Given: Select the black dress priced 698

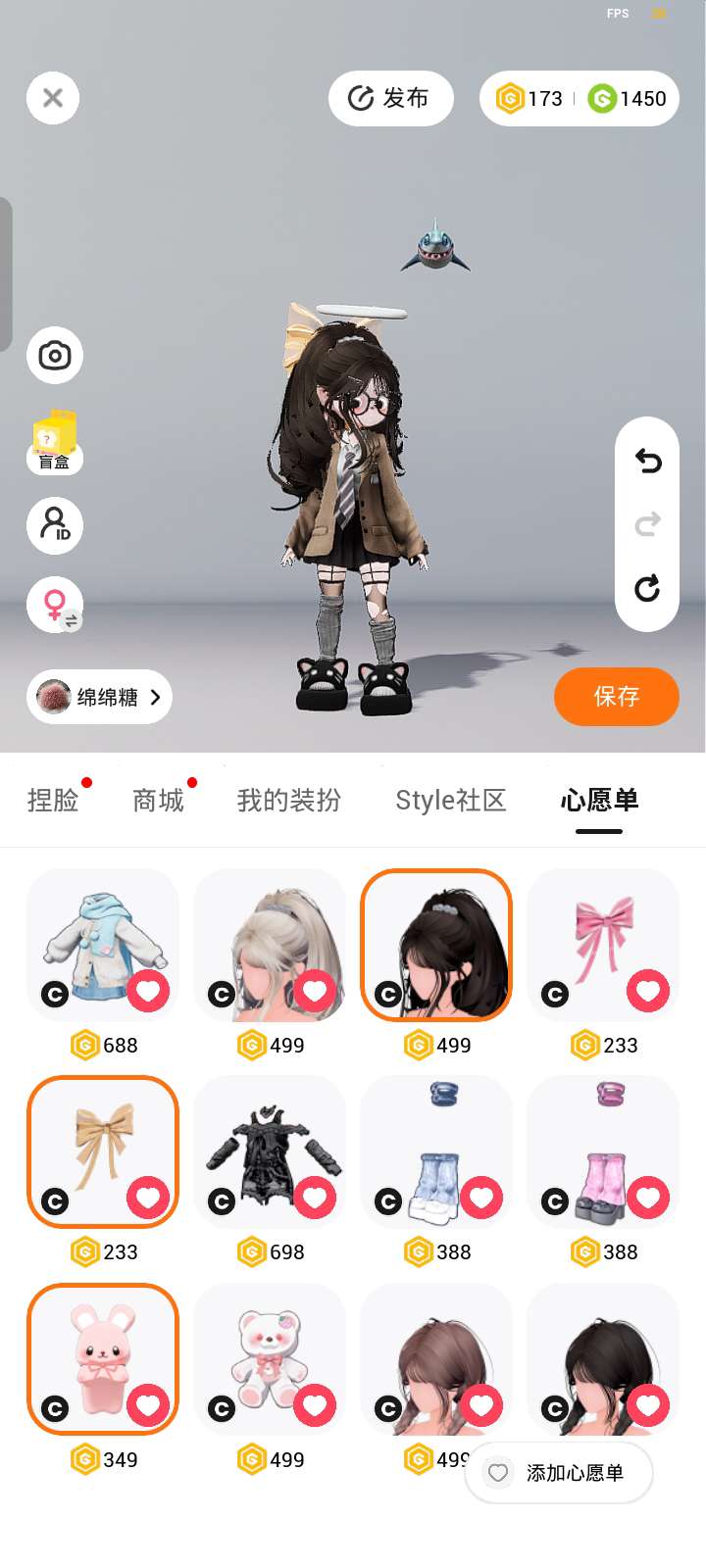Looking at the screenshot, I should [x=270, y=1151].
